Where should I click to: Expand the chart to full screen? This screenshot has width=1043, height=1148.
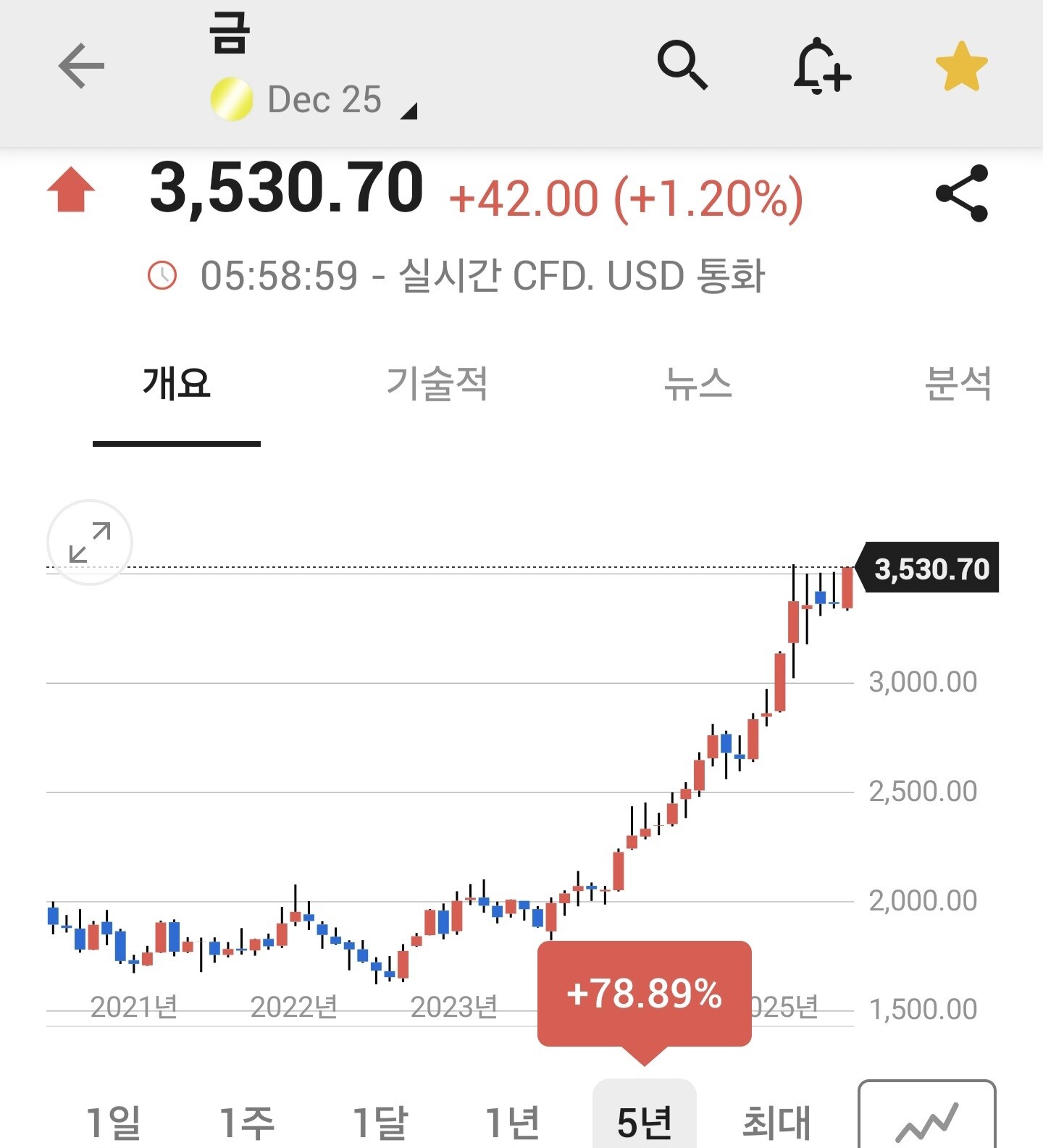90,542
